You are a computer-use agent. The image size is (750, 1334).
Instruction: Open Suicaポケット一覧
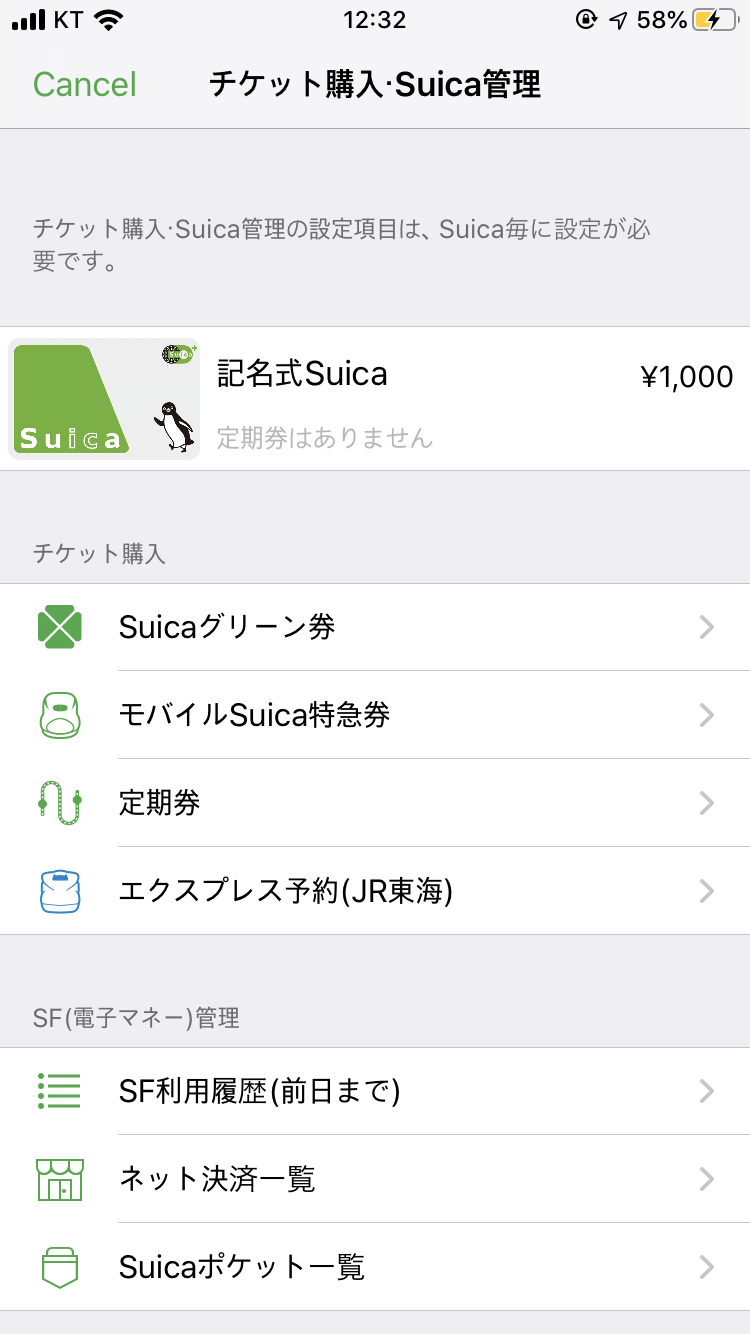[x=375, y=1267]
